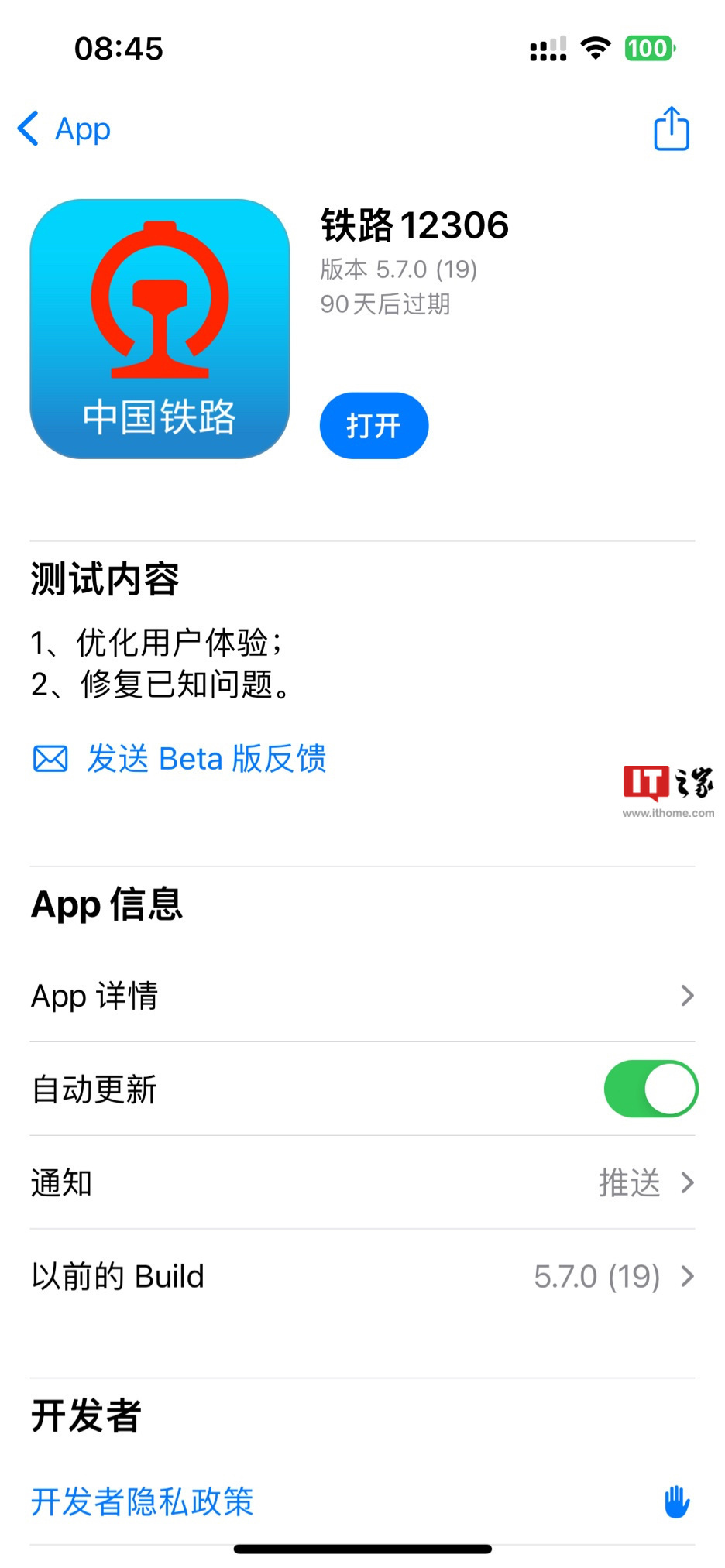The width and height of the screenshot is (725, 1568).
Task: Expand 通知 settings showing 推送
Action: [686, 1182]
